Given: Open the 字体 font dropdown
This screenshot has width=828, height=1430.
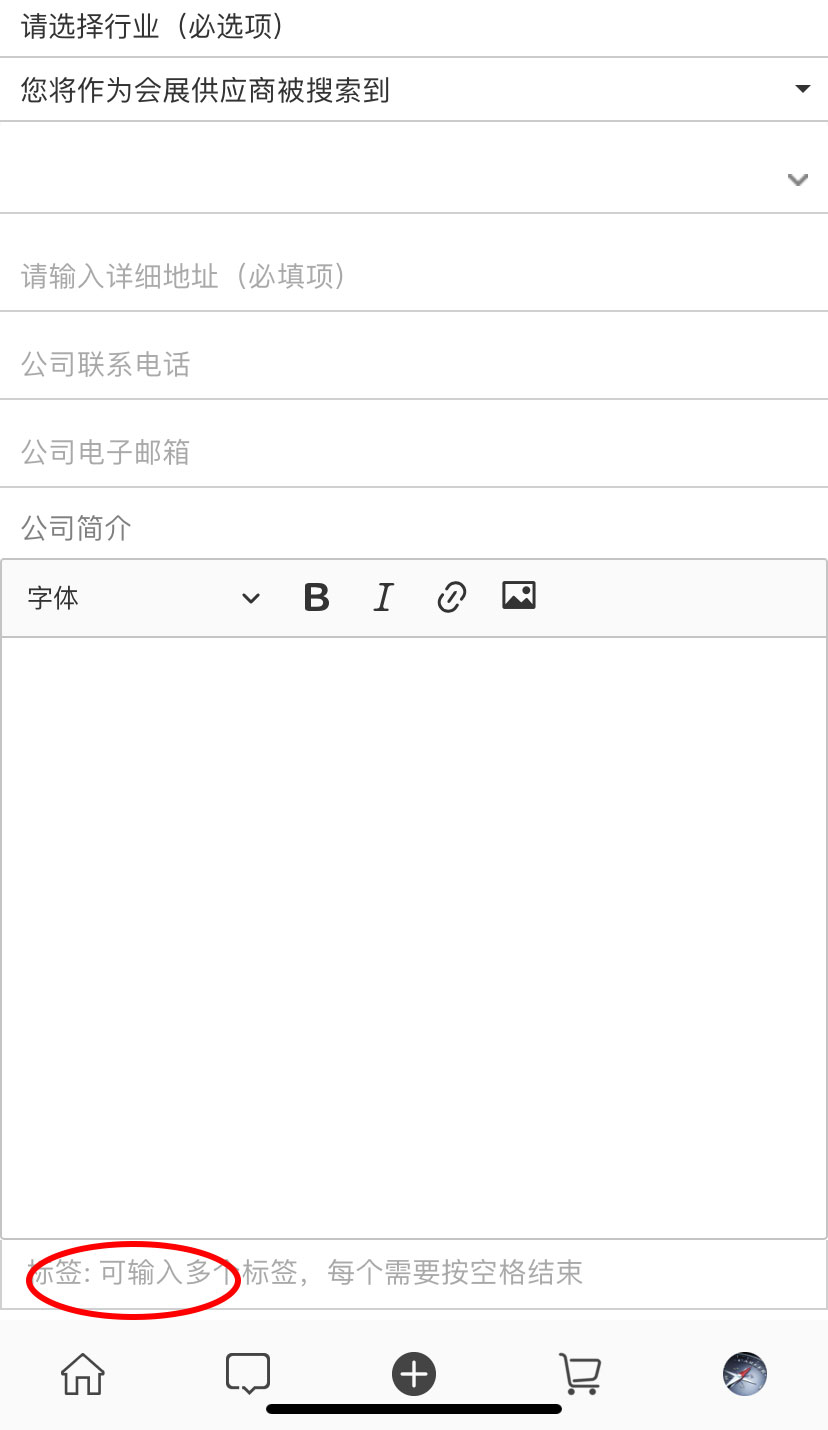Looking at the screenshot, I should [143, 598].
